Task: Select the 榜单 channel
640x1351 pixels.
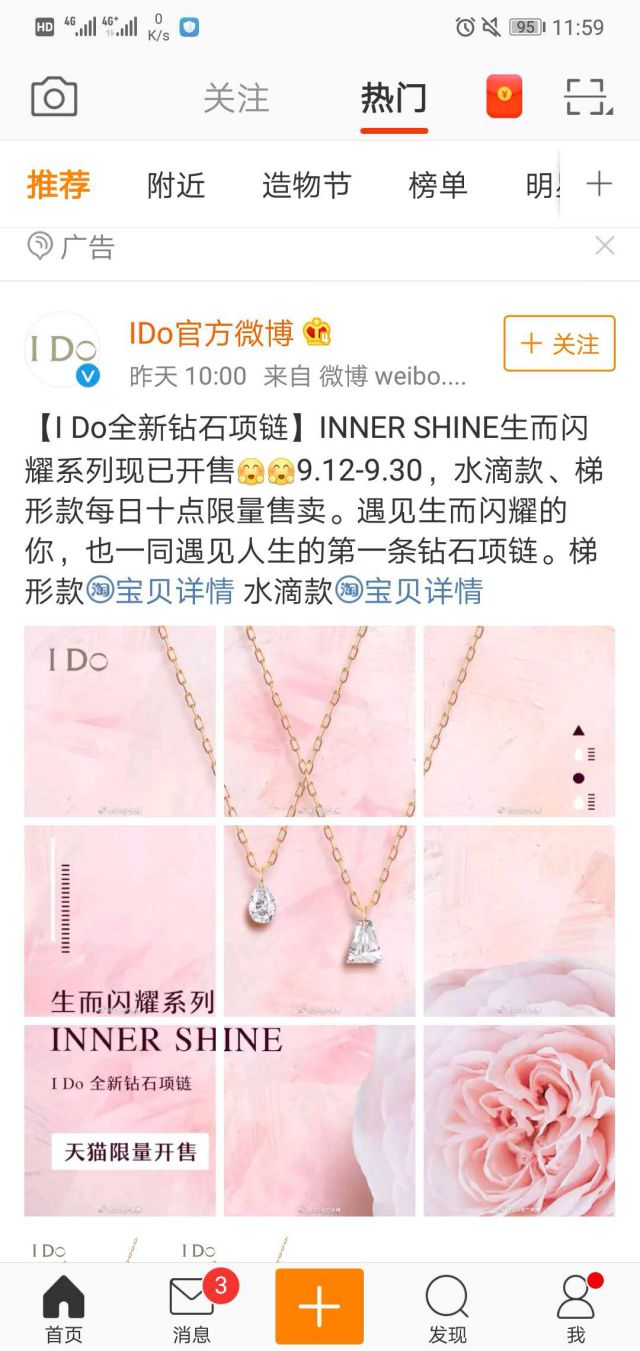Action: tap(438, 185)
